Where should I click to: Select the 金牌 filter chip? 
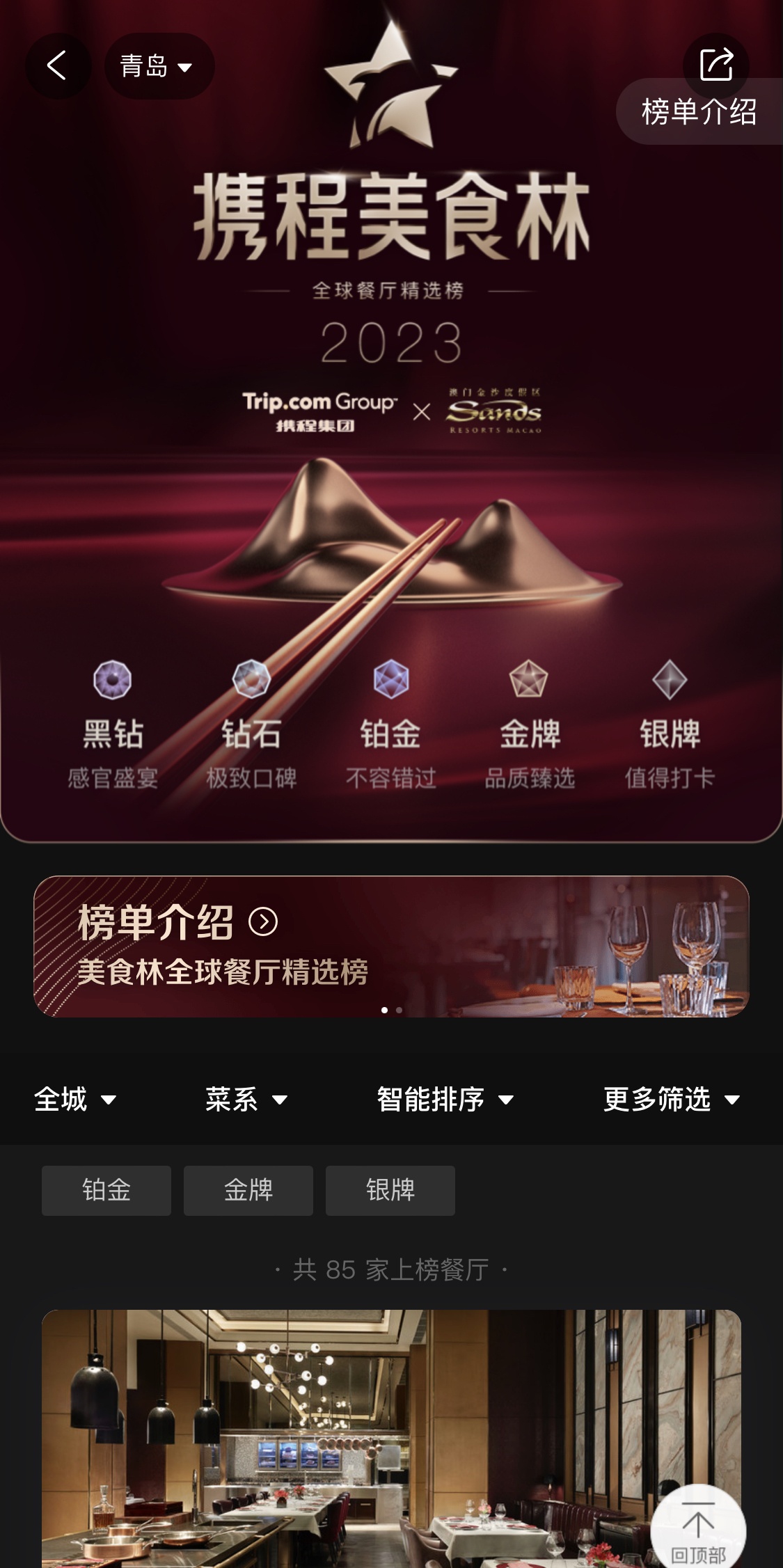pos(248,1190)
